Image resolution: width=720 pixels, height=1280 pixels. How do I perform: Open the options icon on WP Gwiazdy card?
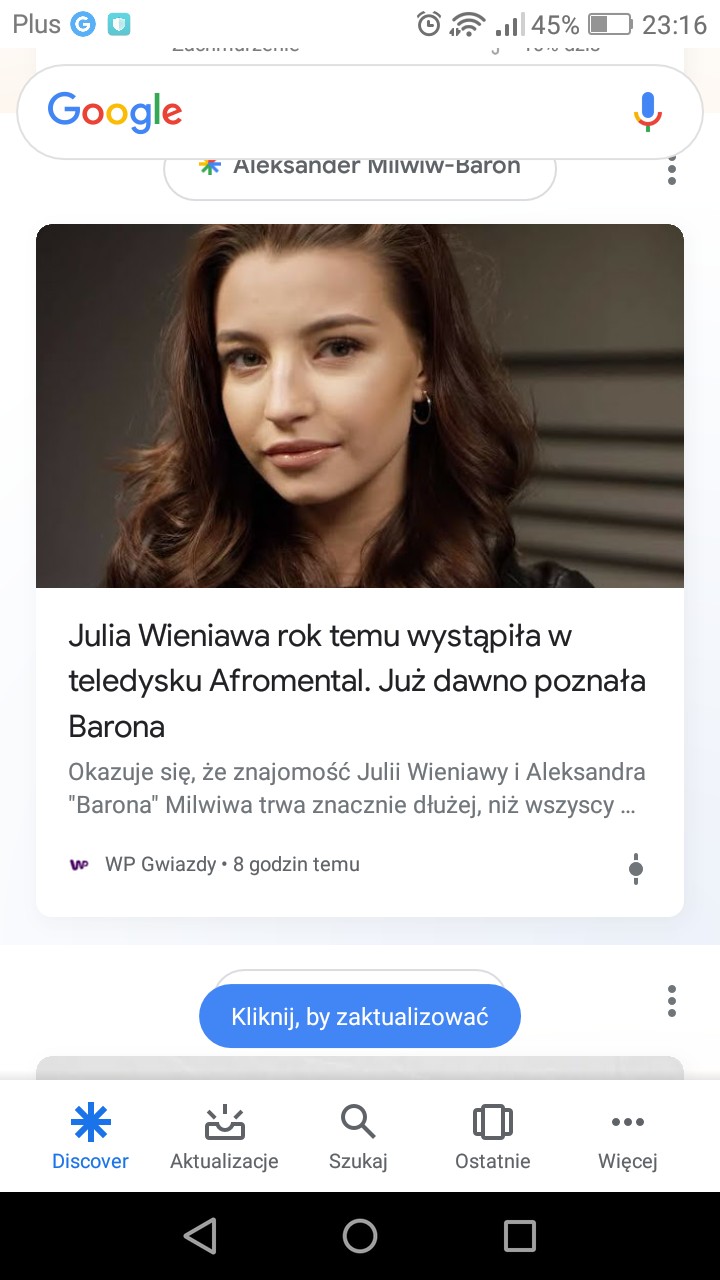[636, 868]
